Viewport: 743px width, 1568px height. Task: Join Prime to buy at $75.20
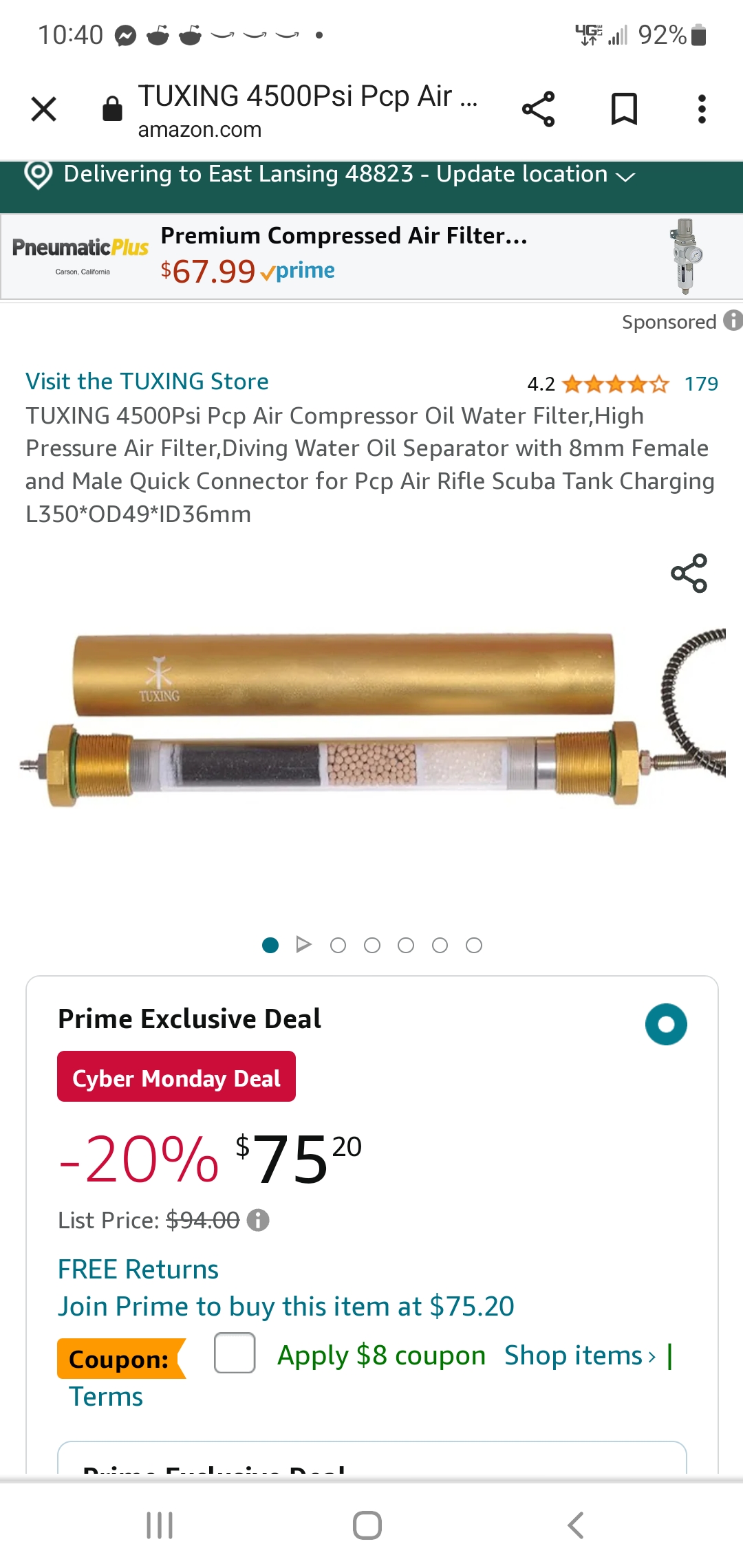click(x=286, y=1307)
